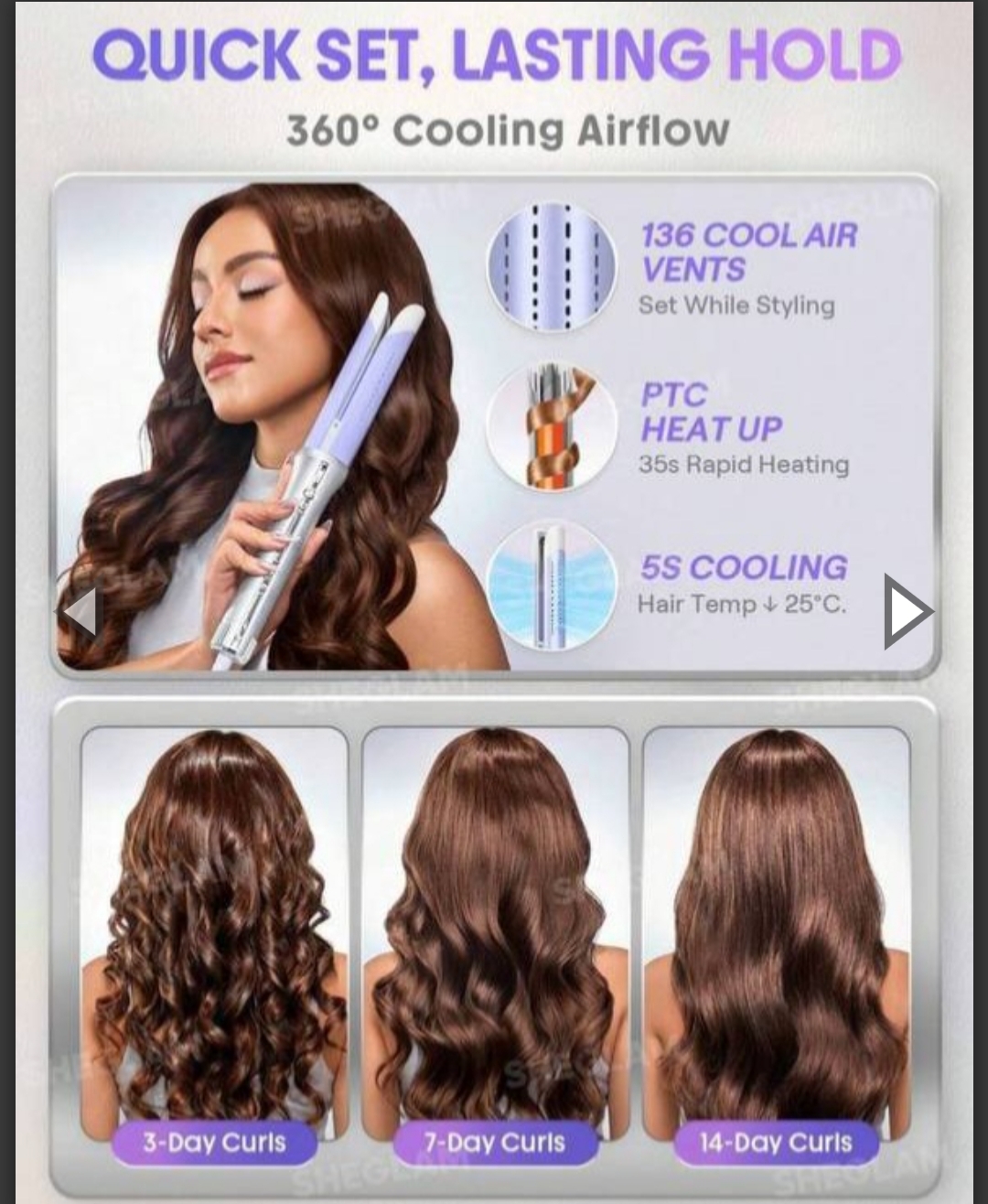This screenshot has width=988, height=1204.
Task: Go back to the previous product image
Action: (79, 611)
